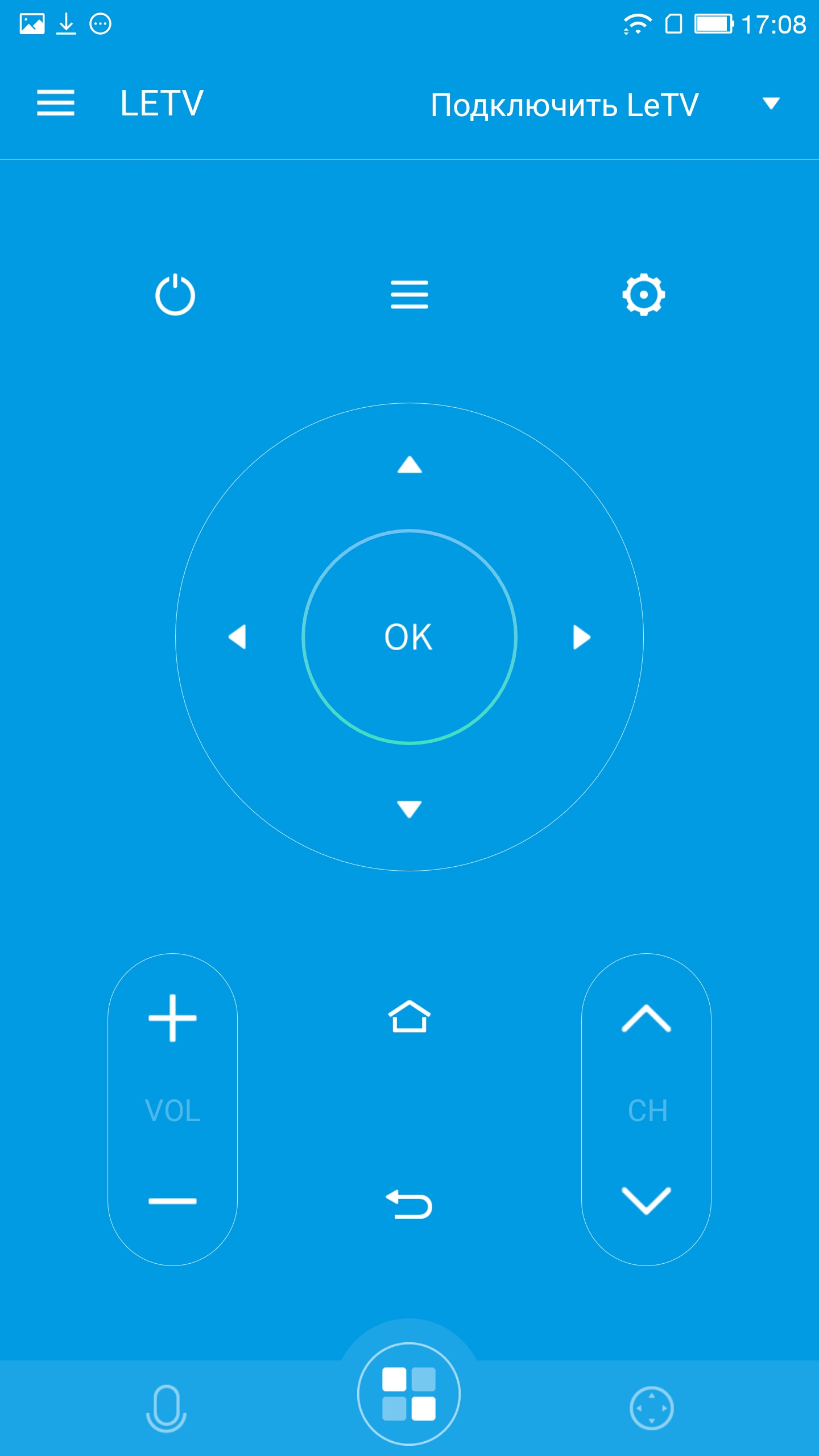Image resolution: width=819 pixels, height=1456 pixels.
Task: Tap the down arrow on the D-pad
Action: pyautogui.click(x=409, y=808)
